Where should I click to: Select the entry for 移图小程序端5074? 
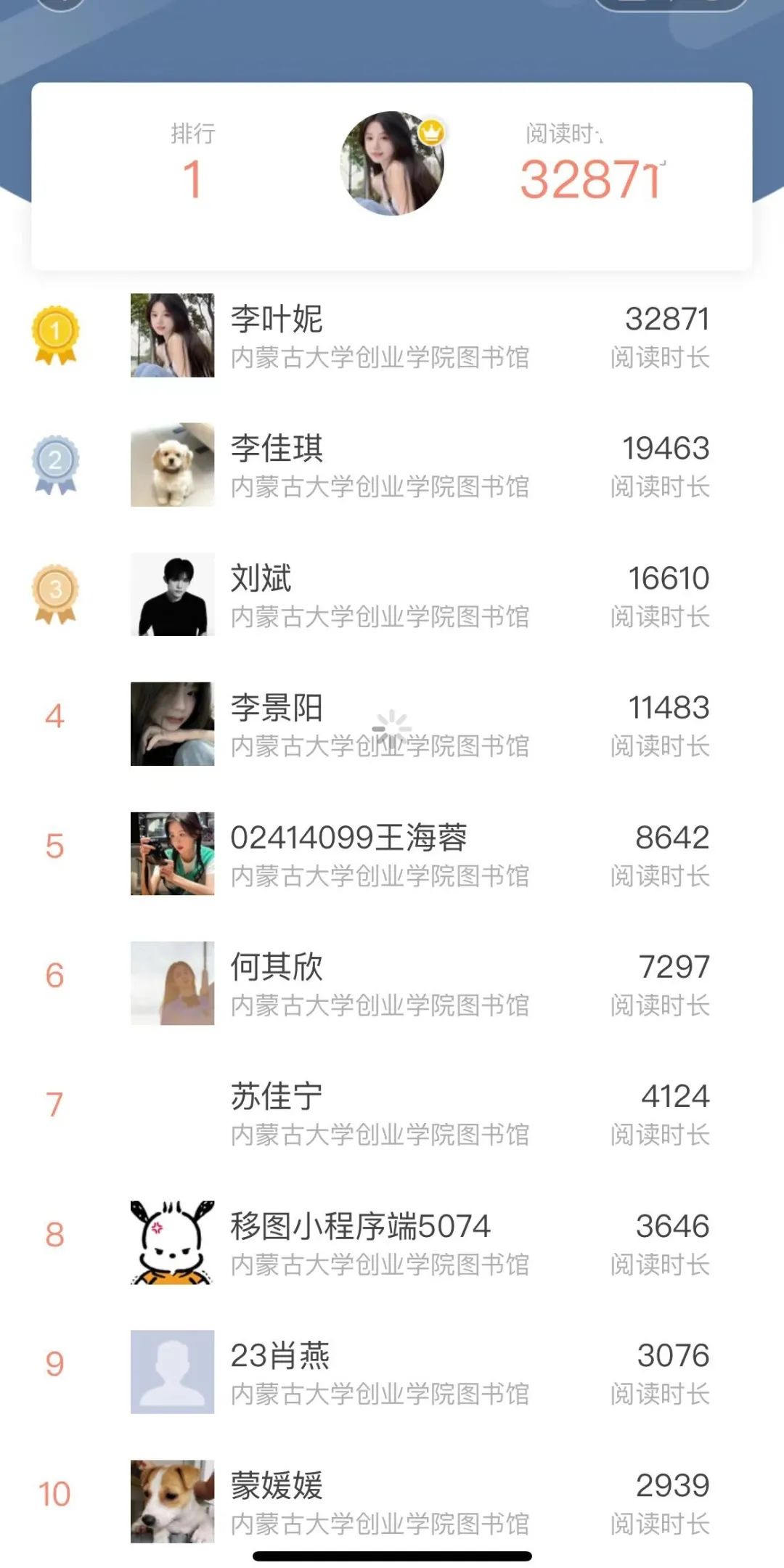pyautogui.click(x=392, y=1242)
